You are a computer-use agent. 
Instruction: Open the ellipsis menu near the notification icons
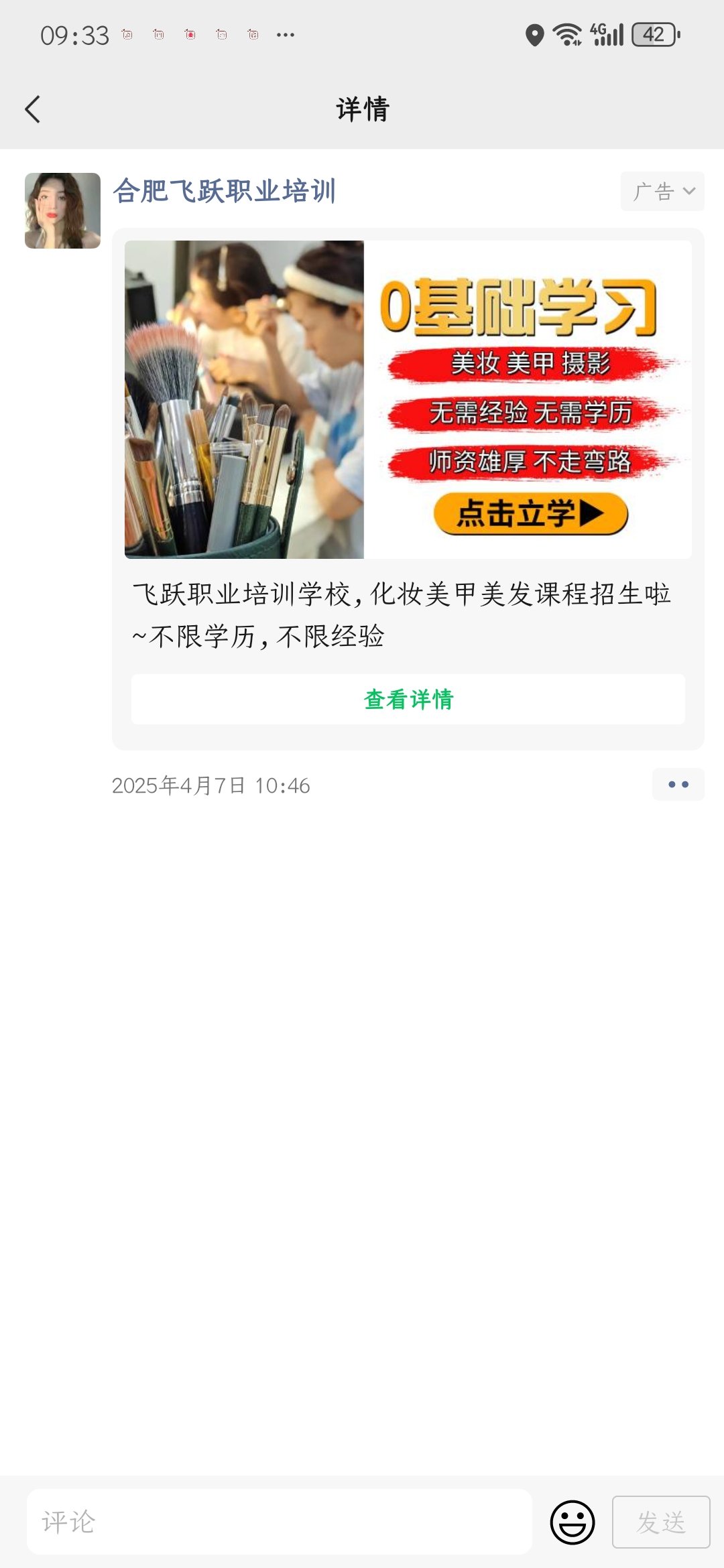[286, 34]
